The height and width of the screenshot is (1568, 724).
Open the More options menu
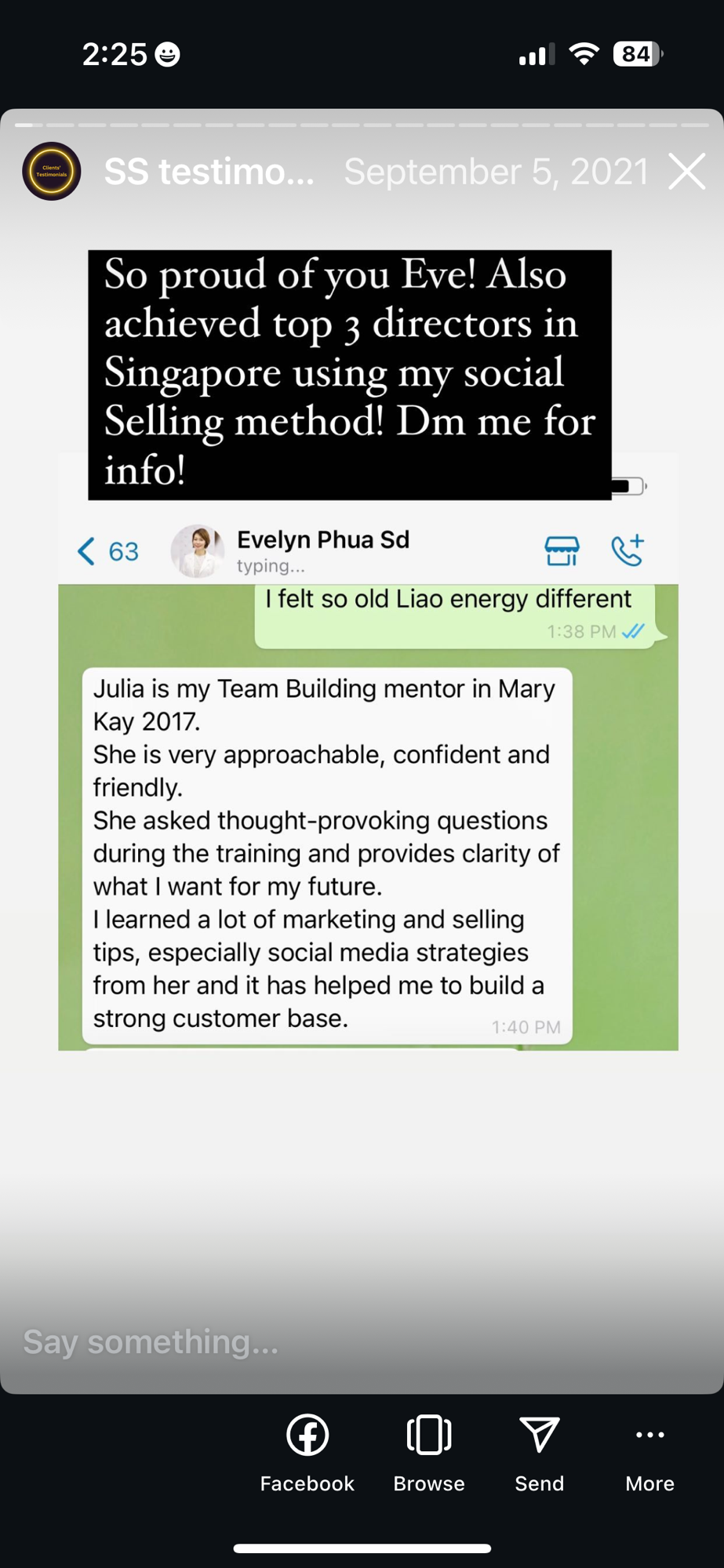[x=649, y=1452]
